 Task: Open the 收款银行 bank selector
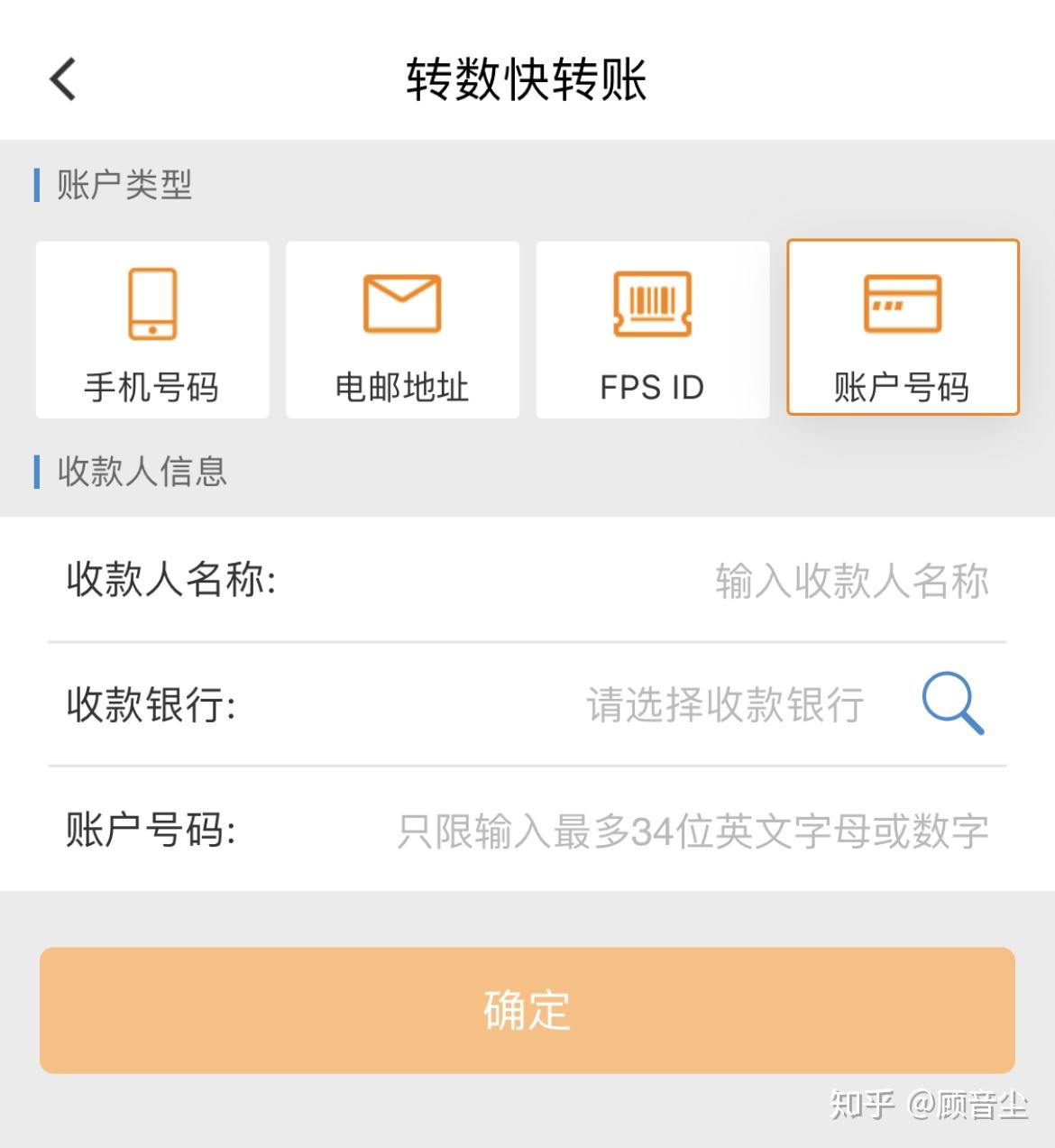724,705
